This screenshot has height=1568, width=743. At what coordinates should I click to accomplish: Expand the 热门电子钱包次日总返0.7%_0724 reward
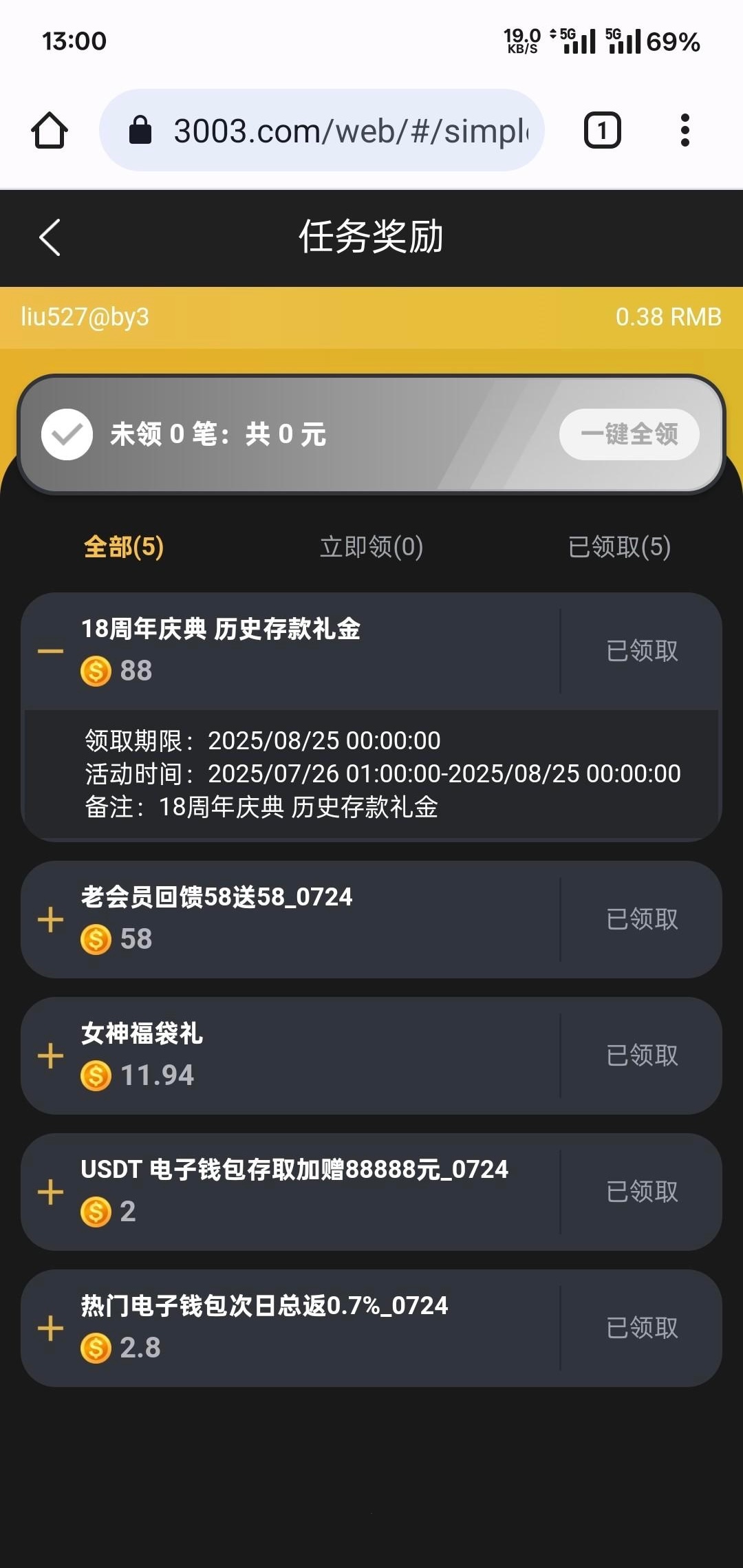click(50, 1328)
